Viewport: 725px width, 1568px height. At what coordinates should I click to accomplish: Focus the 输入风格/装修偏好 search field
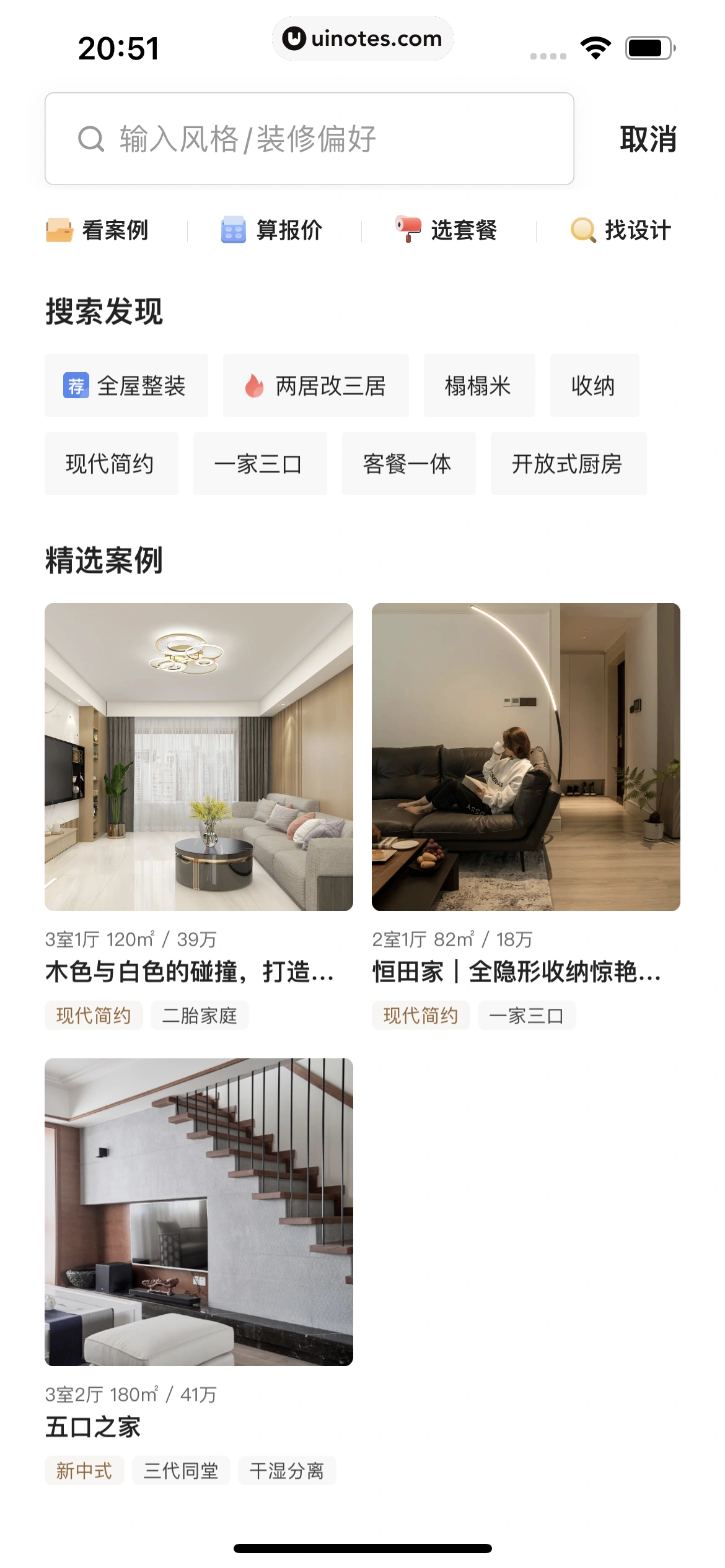[309, 139]
